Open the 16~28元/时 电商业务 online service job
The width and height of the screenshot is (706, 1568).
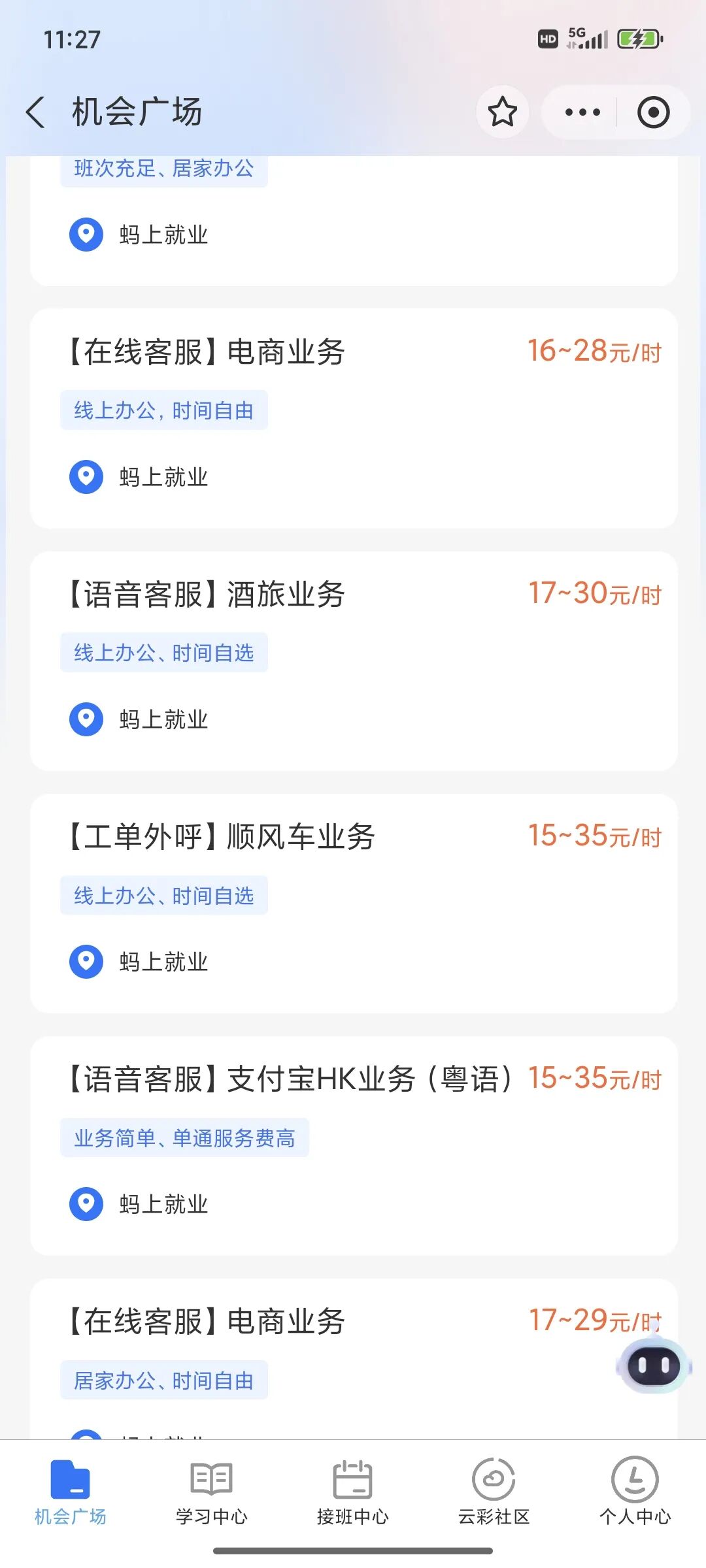[353, 418]
